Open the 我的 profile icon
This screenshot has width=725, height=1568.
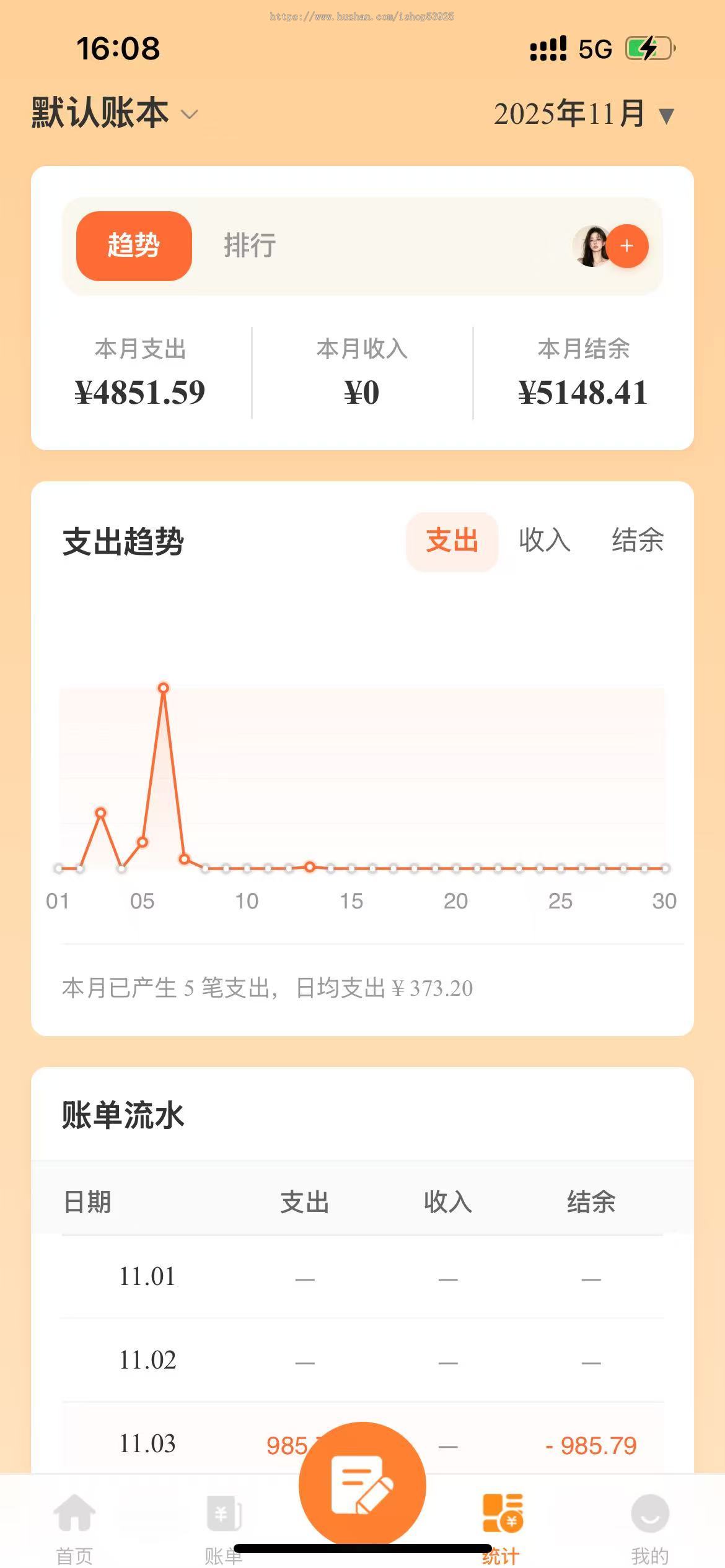point(649,1512)
